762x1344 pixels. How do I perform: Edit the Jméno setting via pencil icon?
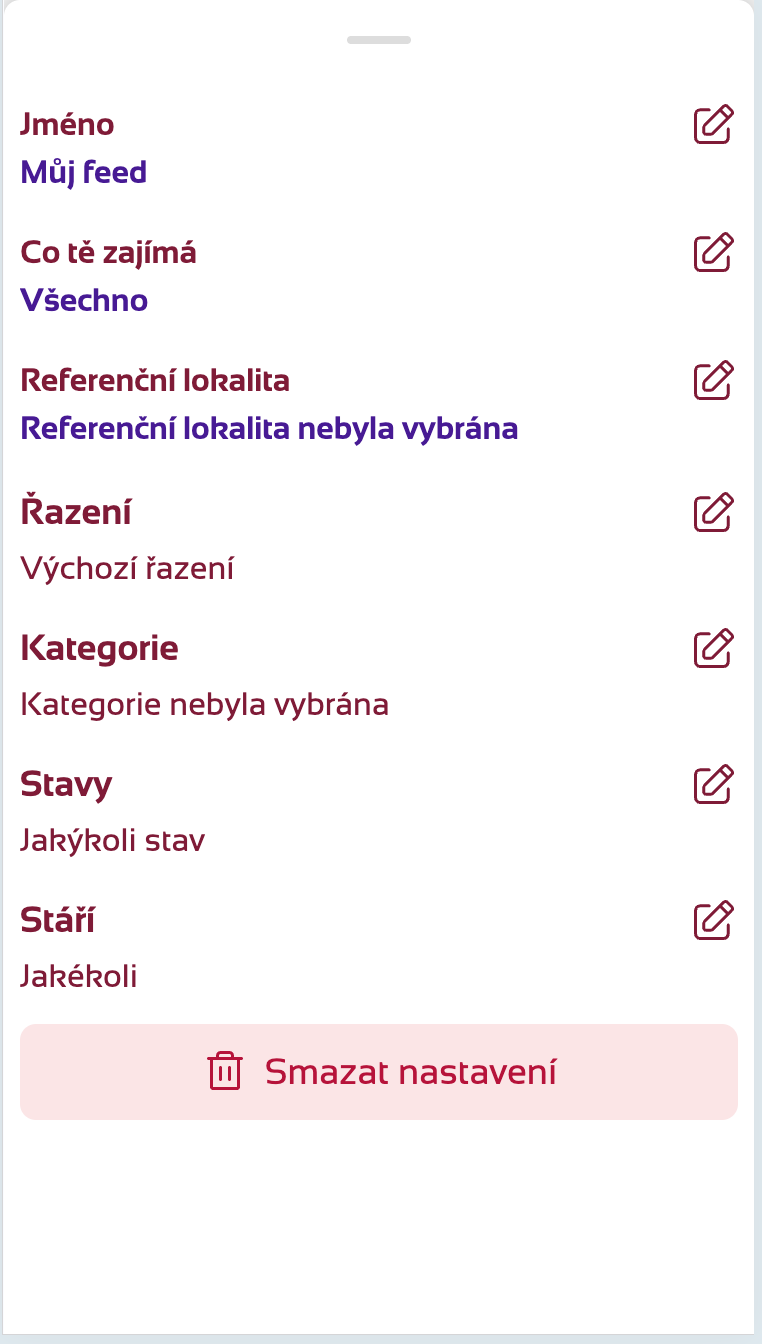click(712, 124)
